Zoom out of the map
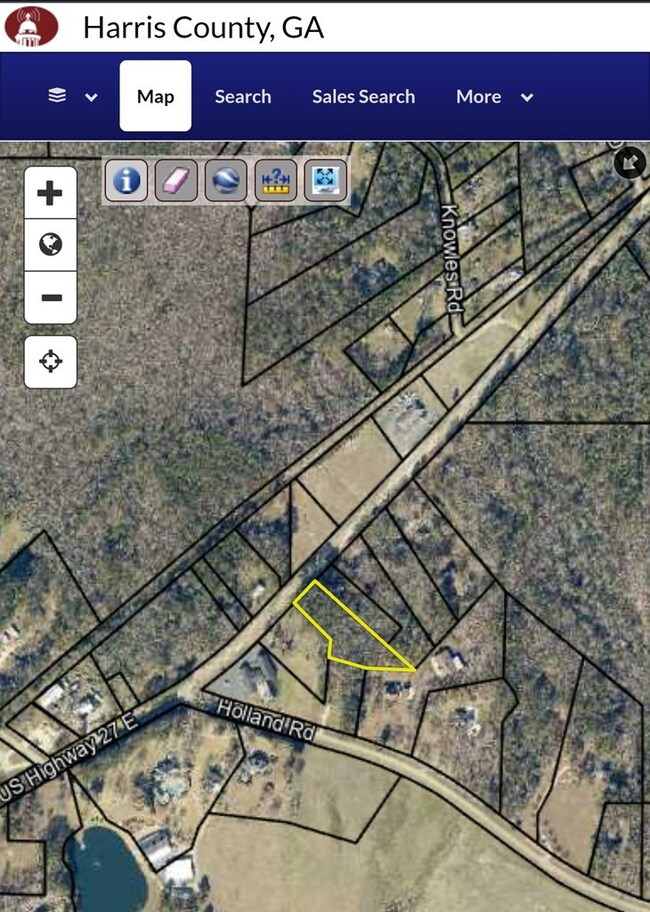650x912 pixels. [51, 297]
